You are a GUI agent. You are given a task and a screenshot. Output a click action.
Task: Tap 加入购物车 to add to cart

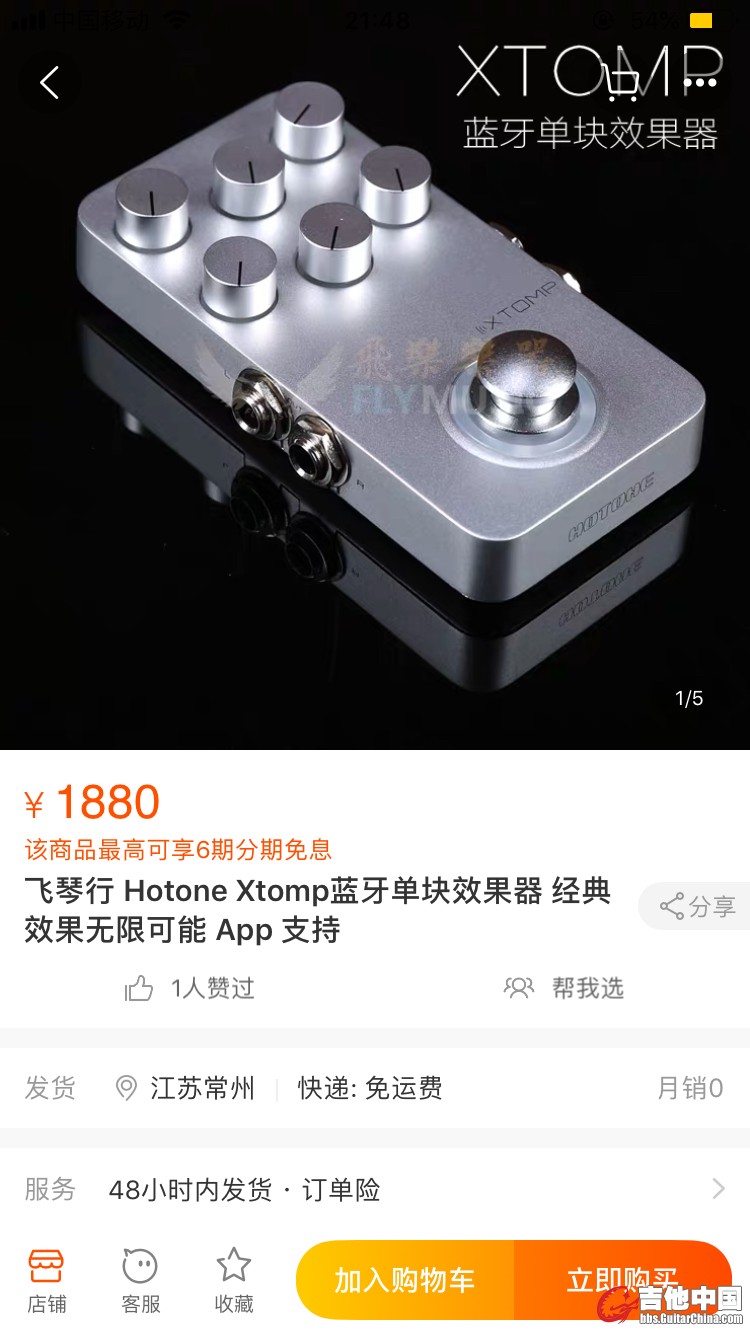coord(405,1281)
